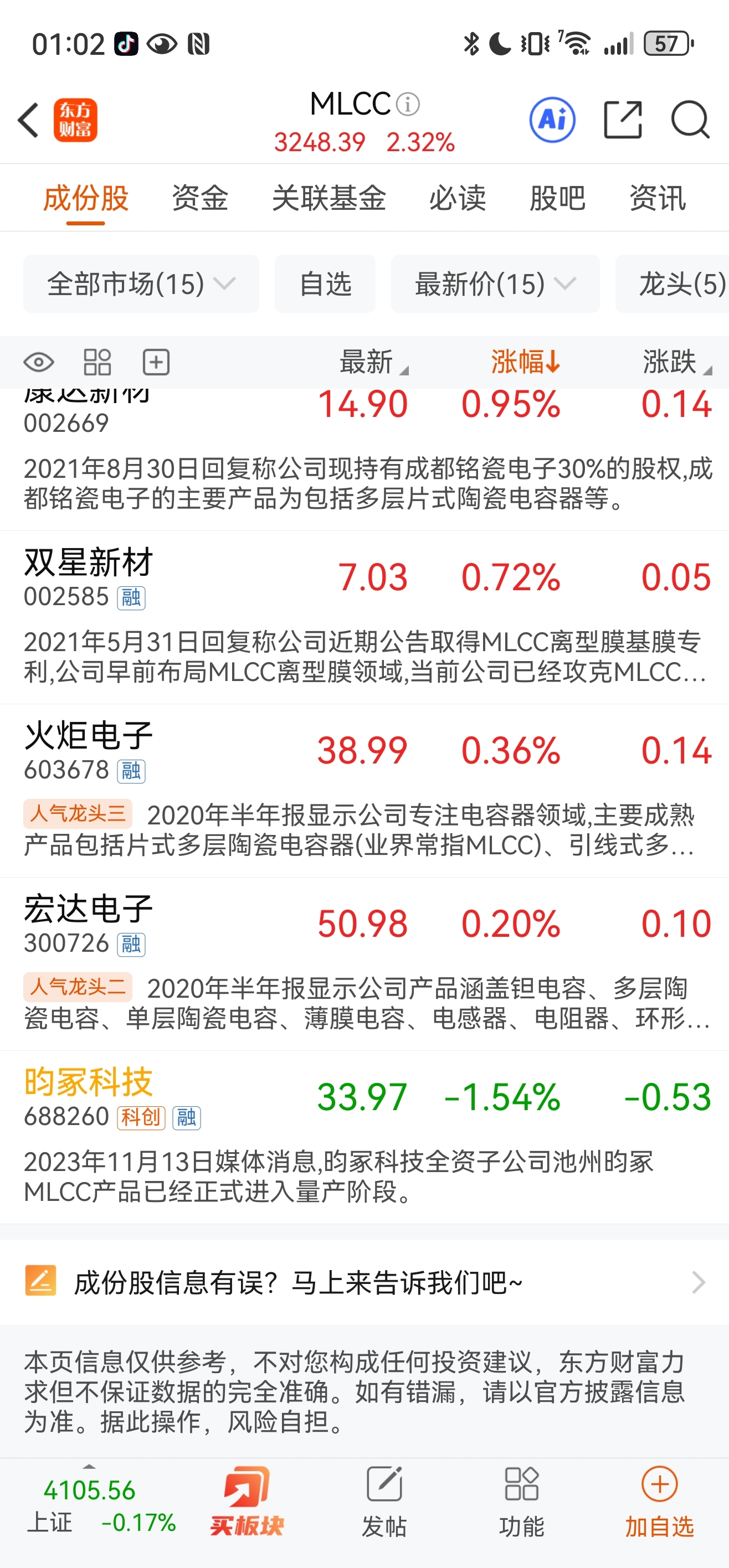View 宏达电子 stock details

364,964
